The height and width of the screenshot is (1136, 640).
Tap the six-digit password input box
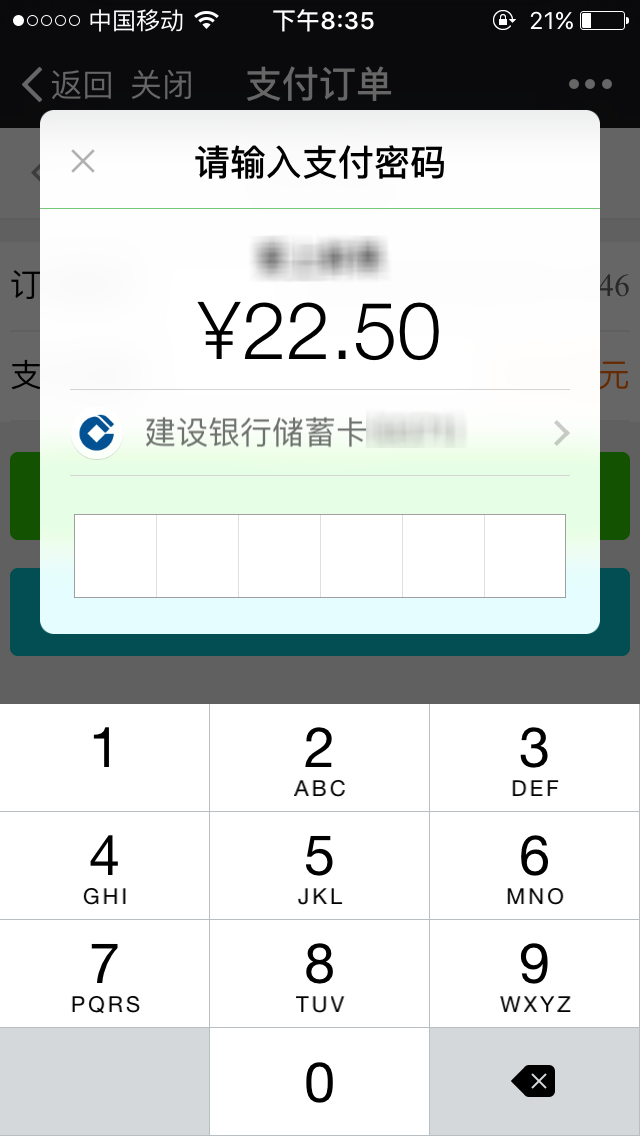(x=320, y=556)
